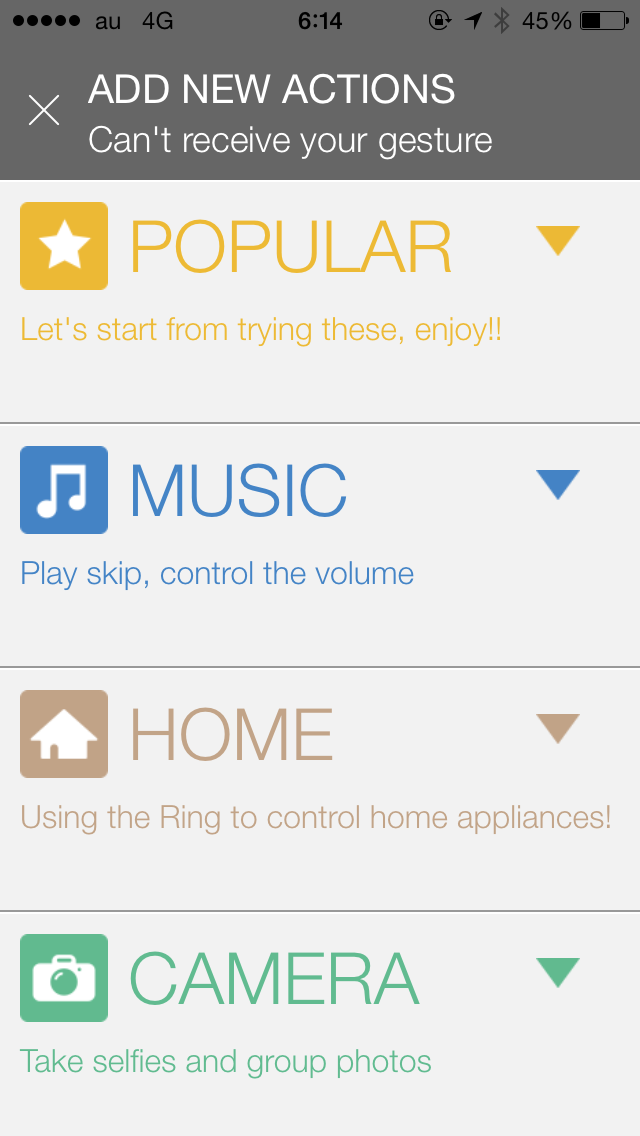Expand the Camera category

pos(557,972)
